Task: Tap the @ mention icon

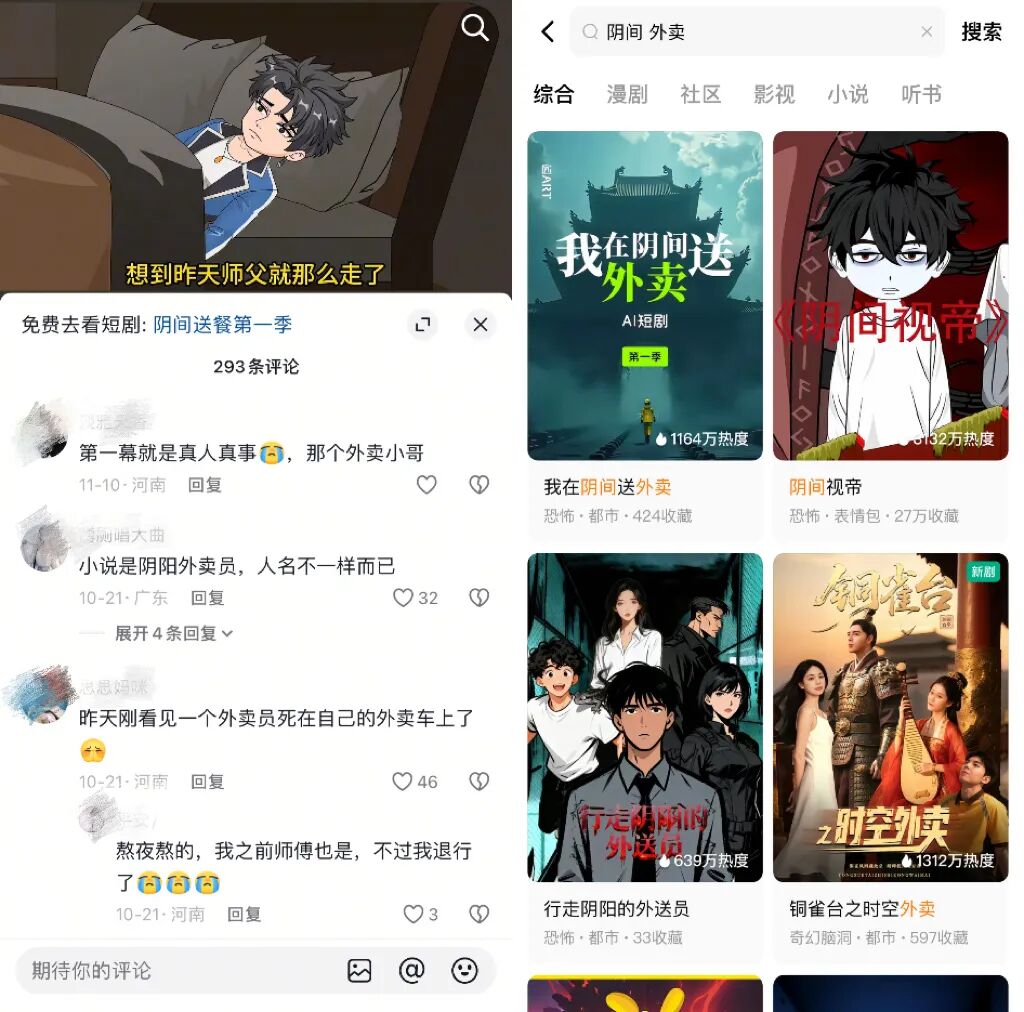Action: 412,970
